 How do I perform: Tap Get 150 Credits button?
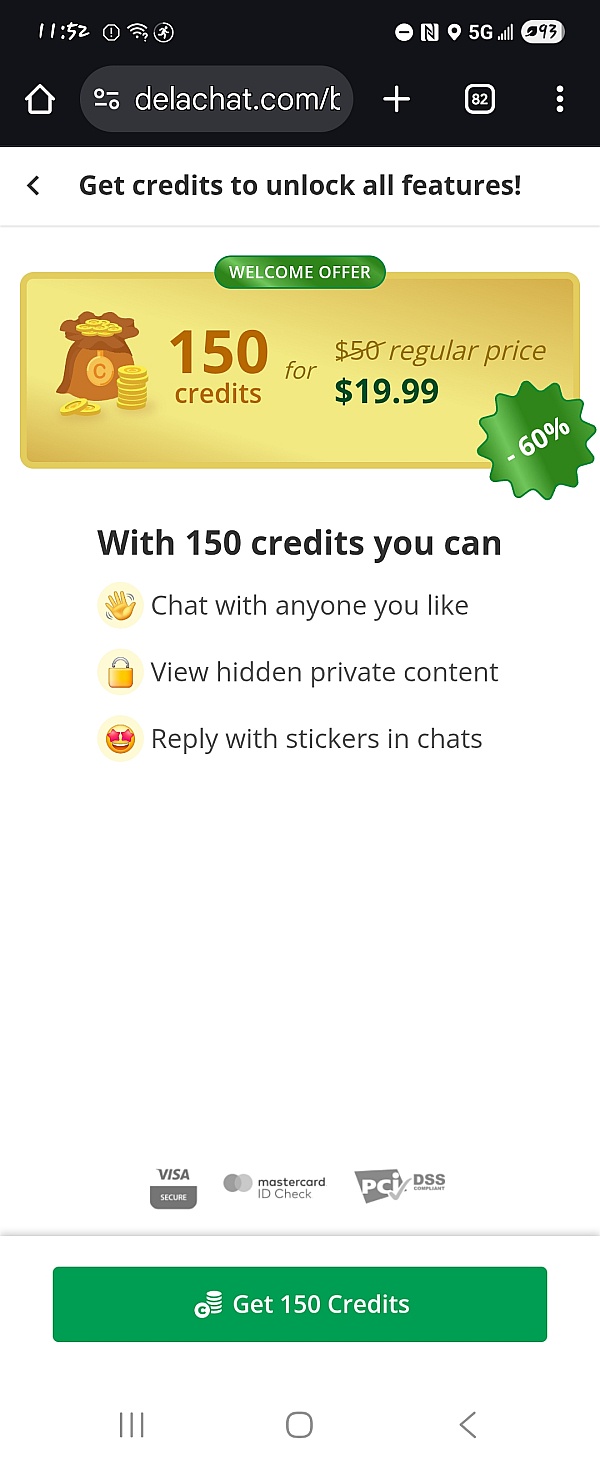click(300, 1304)
